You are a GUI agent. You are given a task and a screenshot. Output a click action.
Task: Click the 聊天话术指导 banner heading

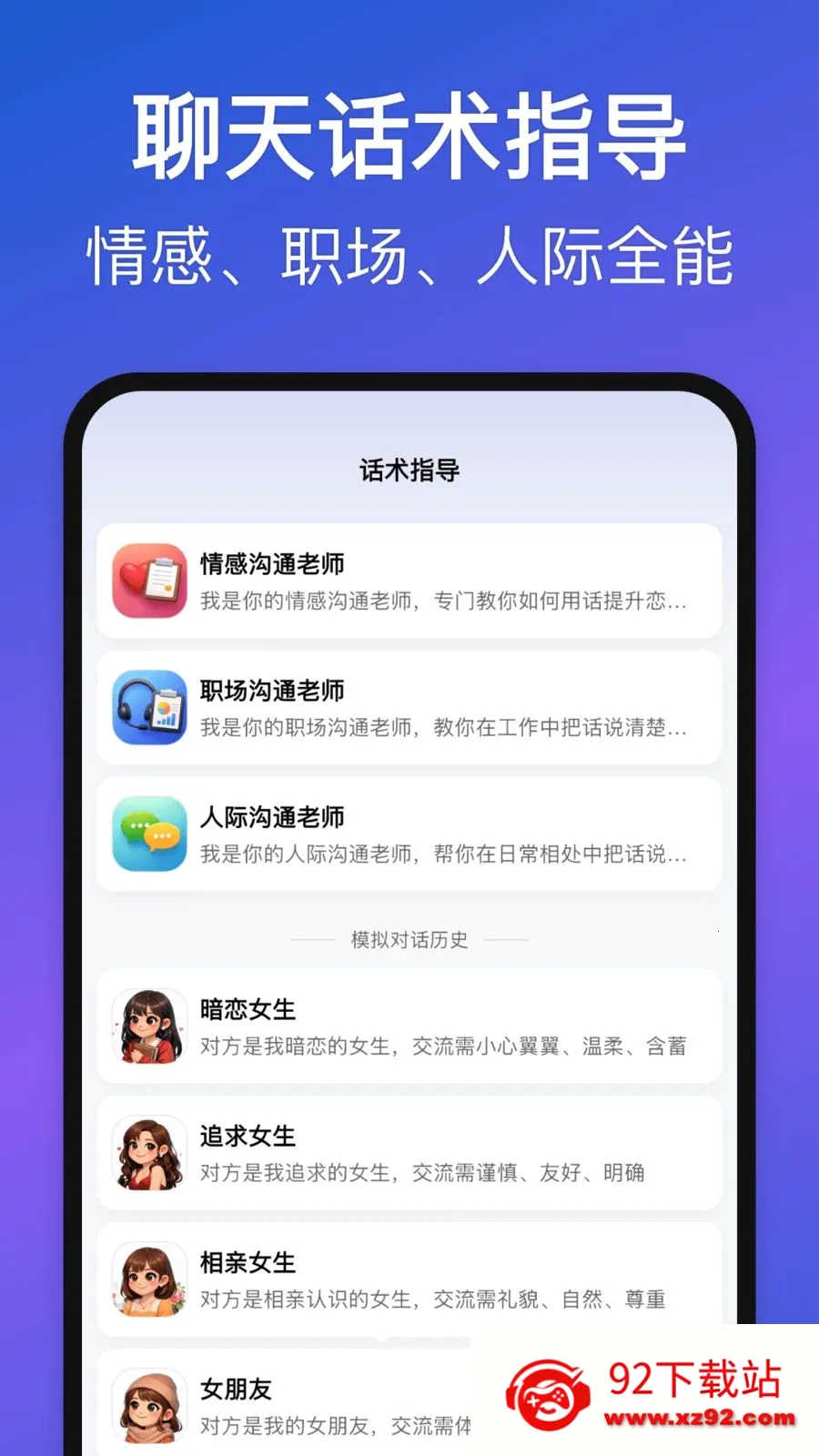pyautogui.click(x=409, y=134)
